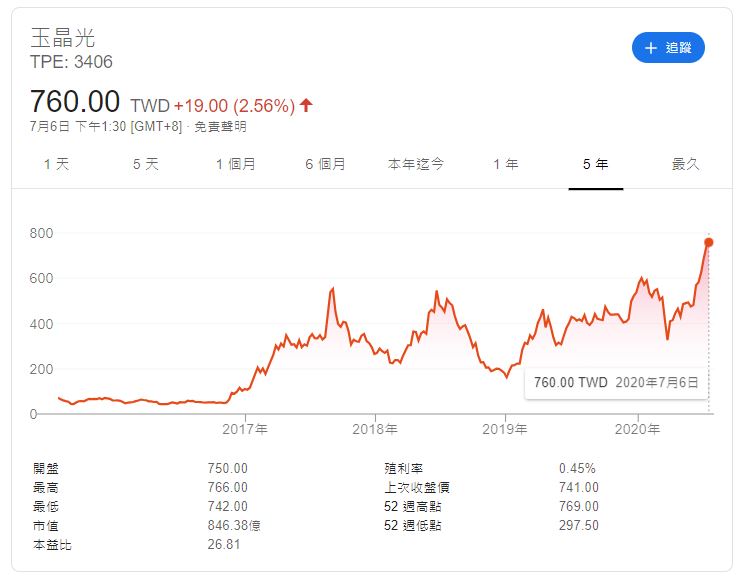Select the 5 年 tab
The width and height of the screenshot is (743, 580).
595,164
